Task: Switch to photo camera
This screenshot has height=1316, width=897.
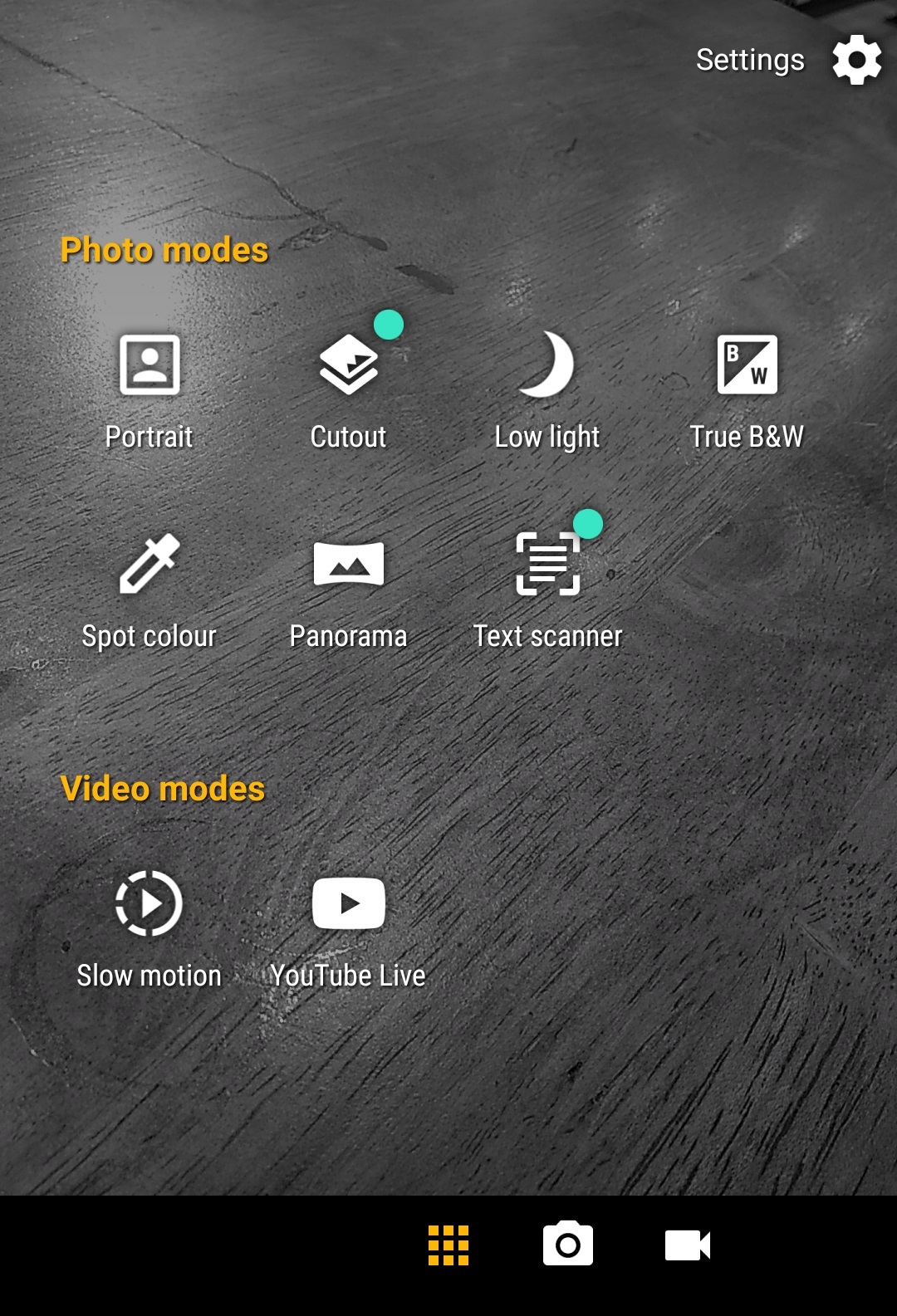Action: coord(568,1244)
